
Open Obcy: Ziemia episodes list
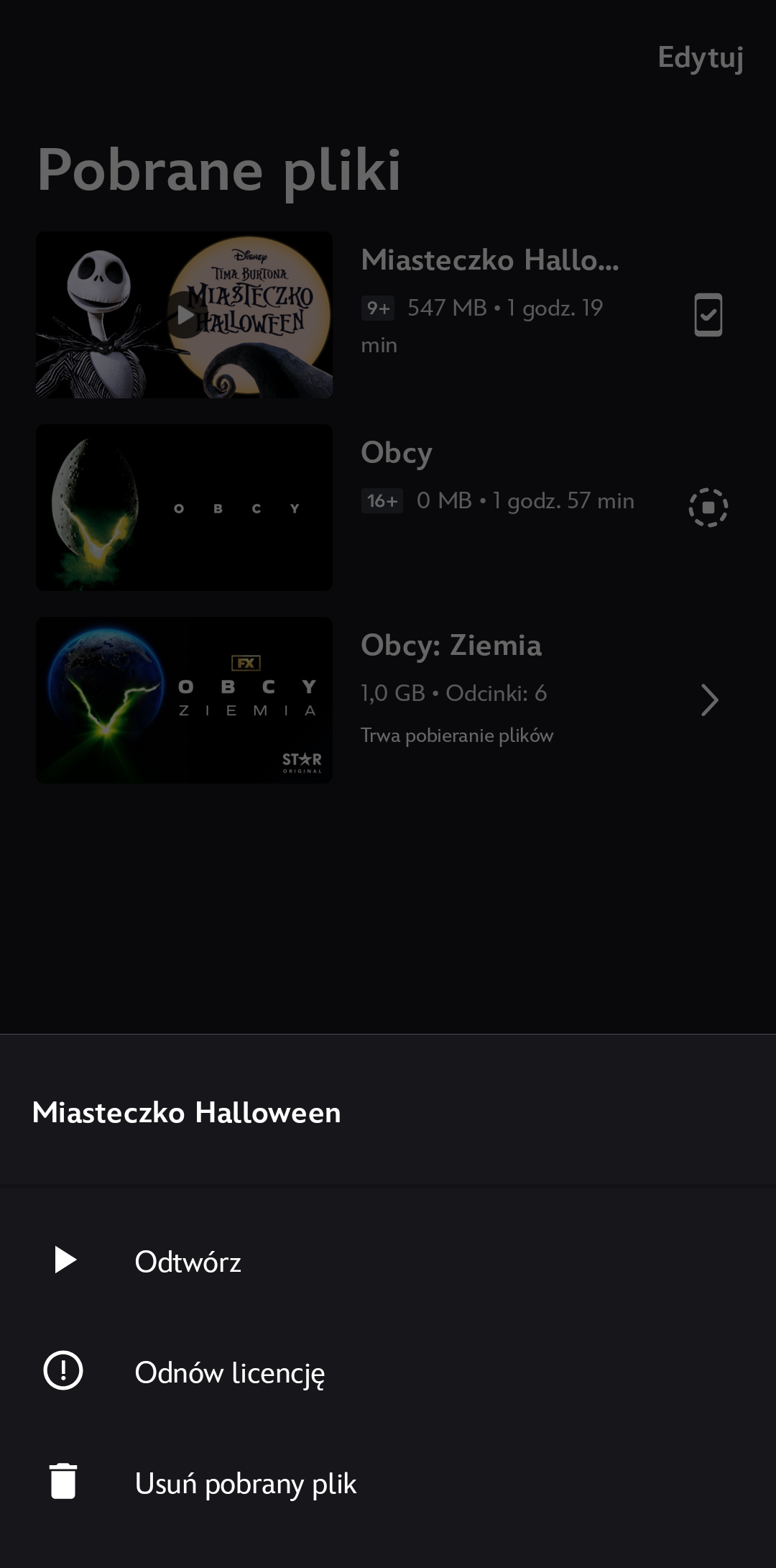coord(451,646)
